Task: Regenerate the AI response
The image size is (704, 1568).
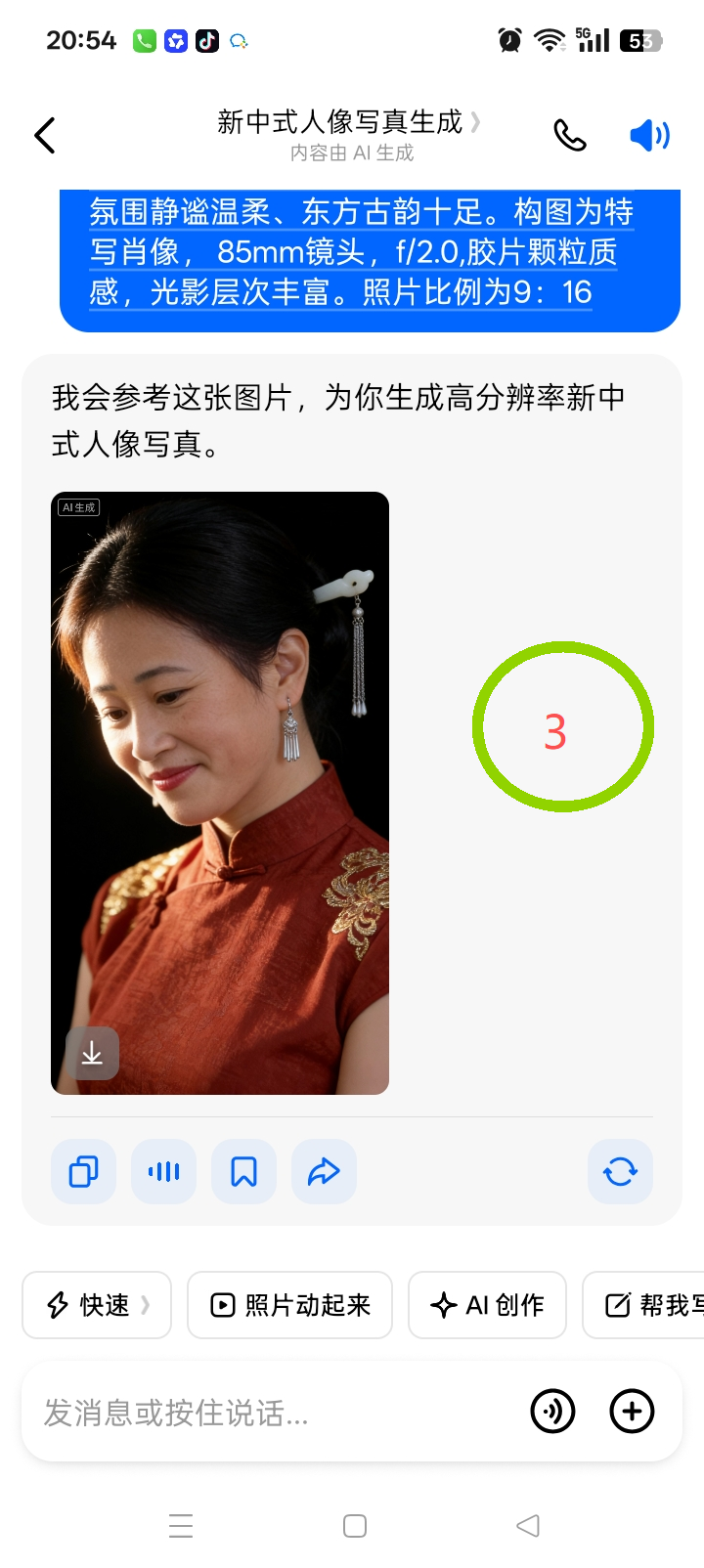Action: [620, 1171]
